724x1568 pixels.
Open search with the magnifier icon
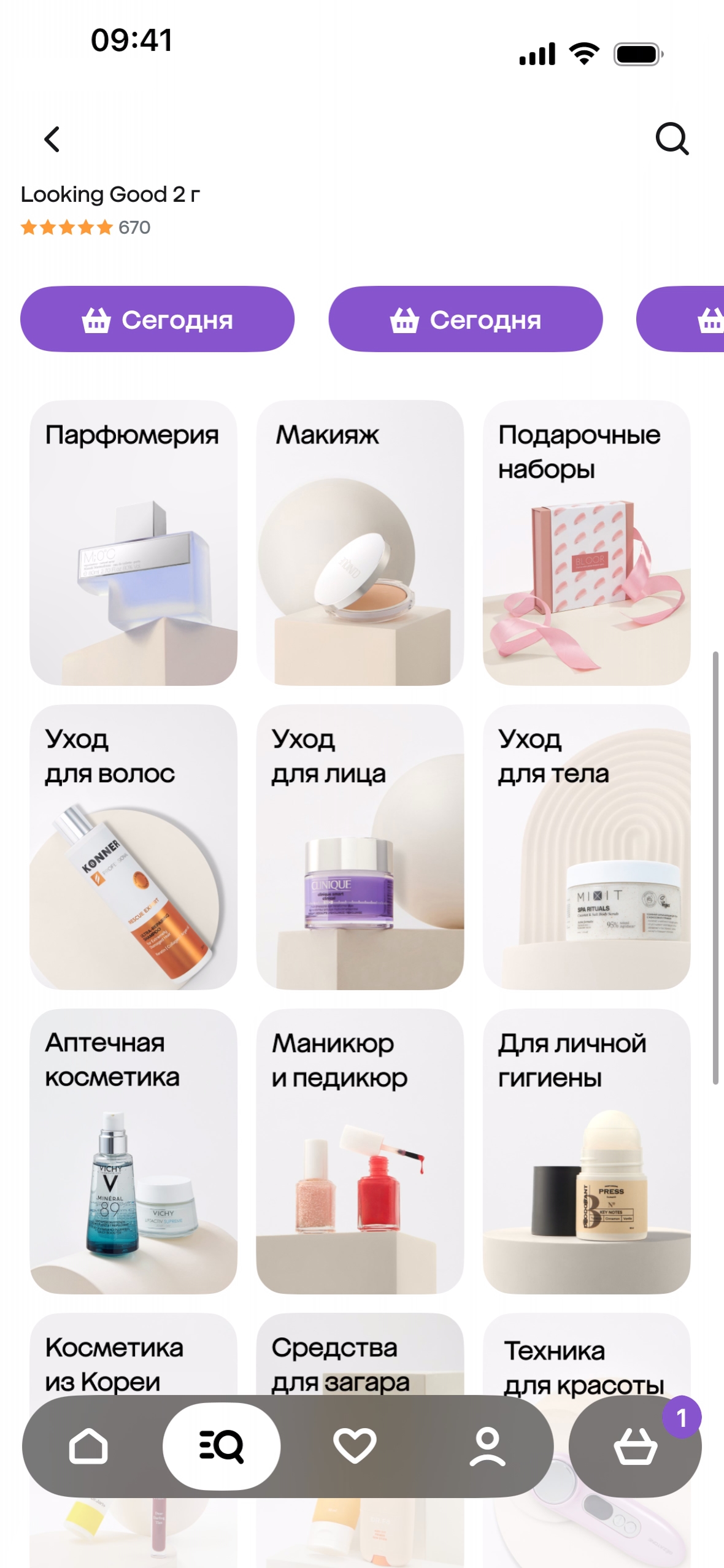[x=672, y=139]
